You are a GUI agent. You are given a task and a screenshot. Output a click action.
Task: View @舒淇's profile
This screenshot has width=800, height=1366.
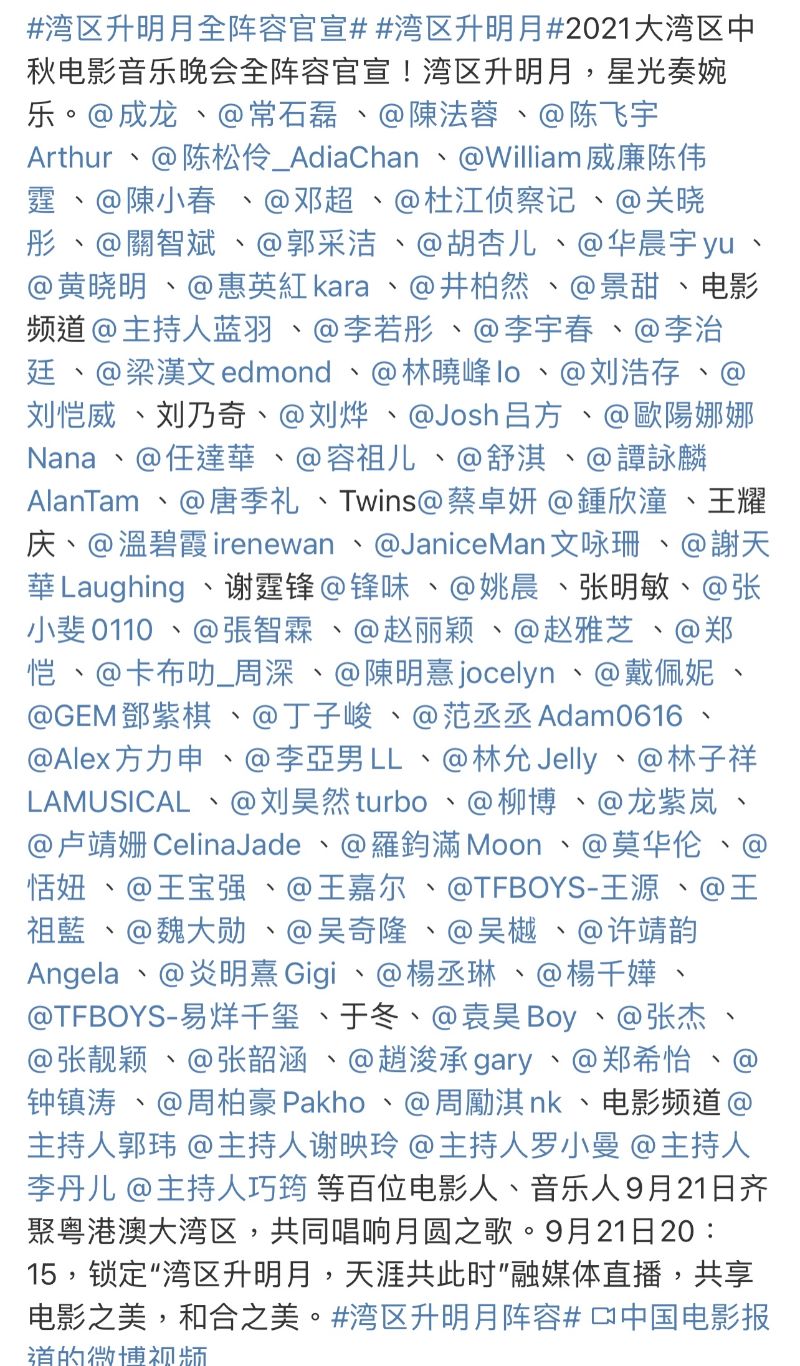point(501,458)
